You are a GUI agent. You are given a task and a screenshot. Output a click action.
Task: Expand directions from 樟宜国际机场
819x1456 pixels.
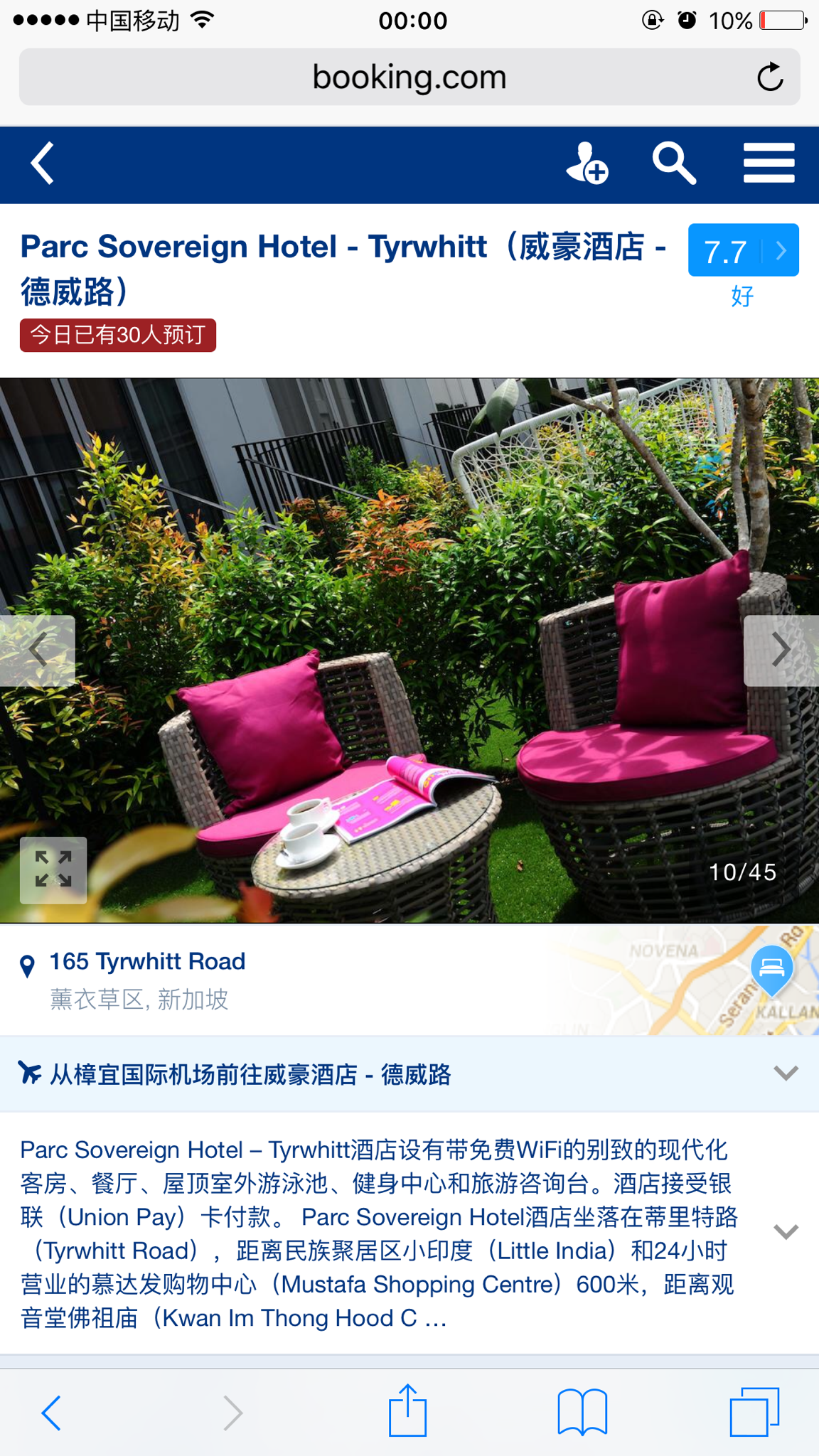[x=409, y=1074]
